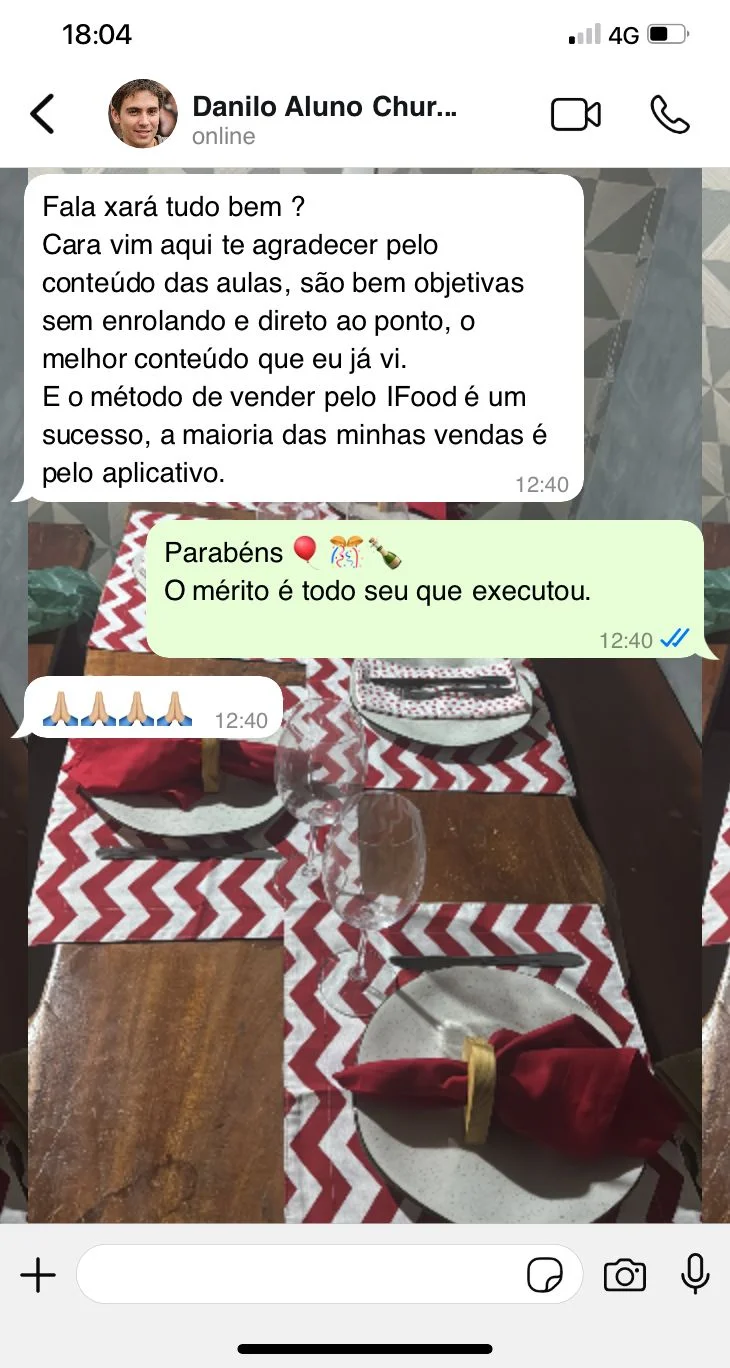
Task: Tap the 12:40 timestamp on the received message
Action: pos(541,484)
